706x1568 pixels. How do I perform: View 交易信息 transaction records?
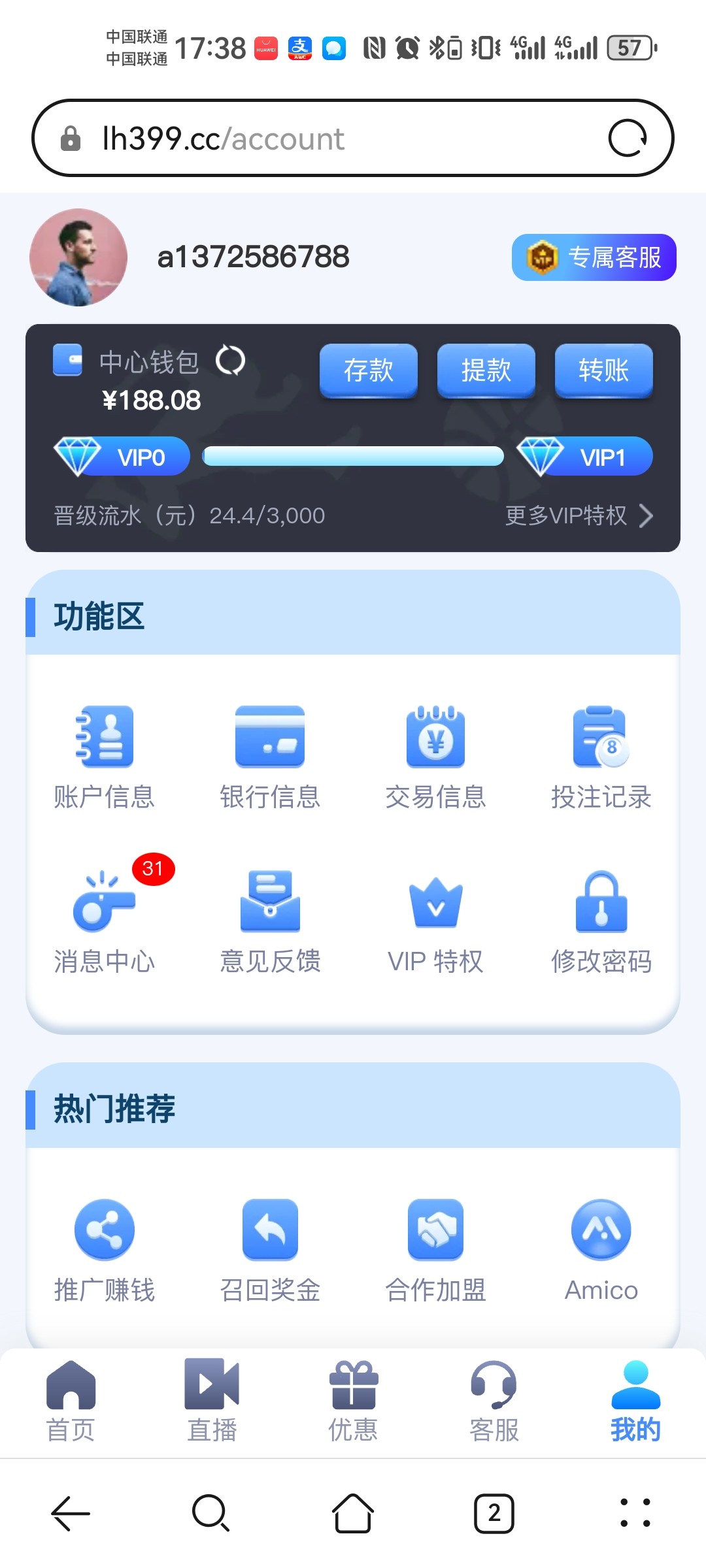[x=435, y=757]
